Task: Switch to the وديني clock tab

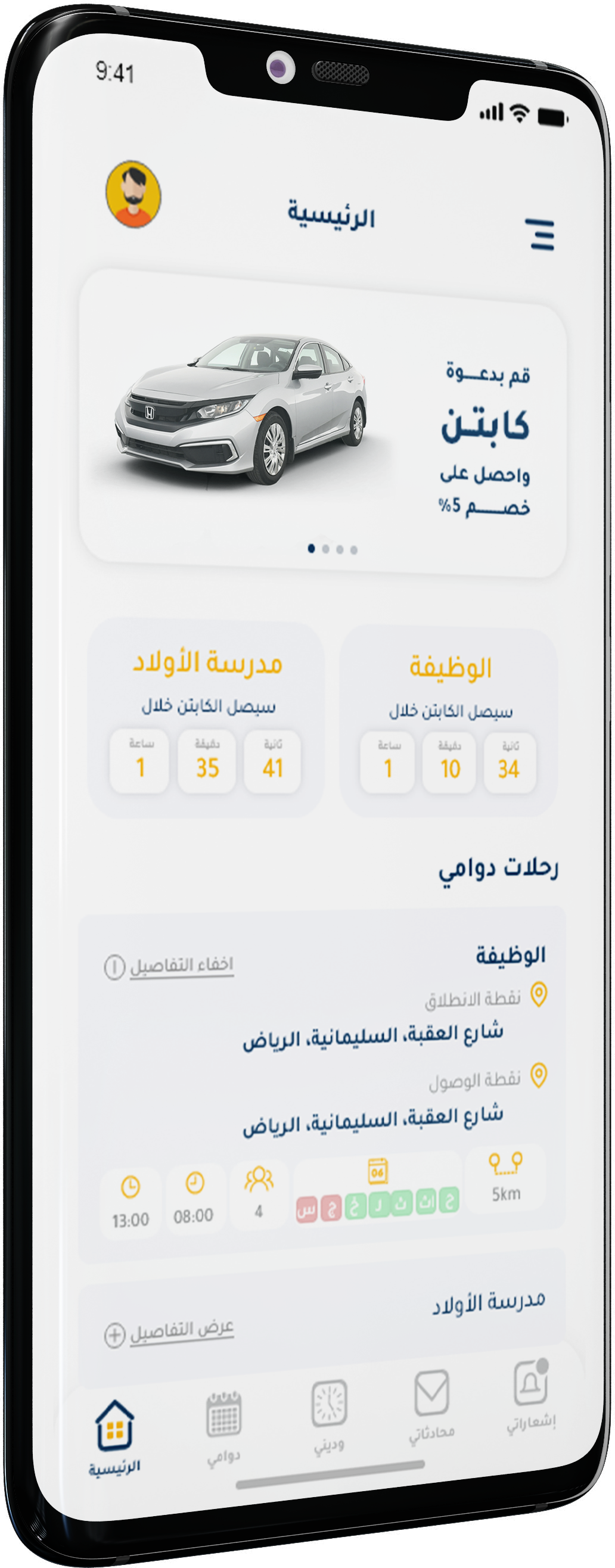Action: pyautogui.click(x=330, y=1413)
